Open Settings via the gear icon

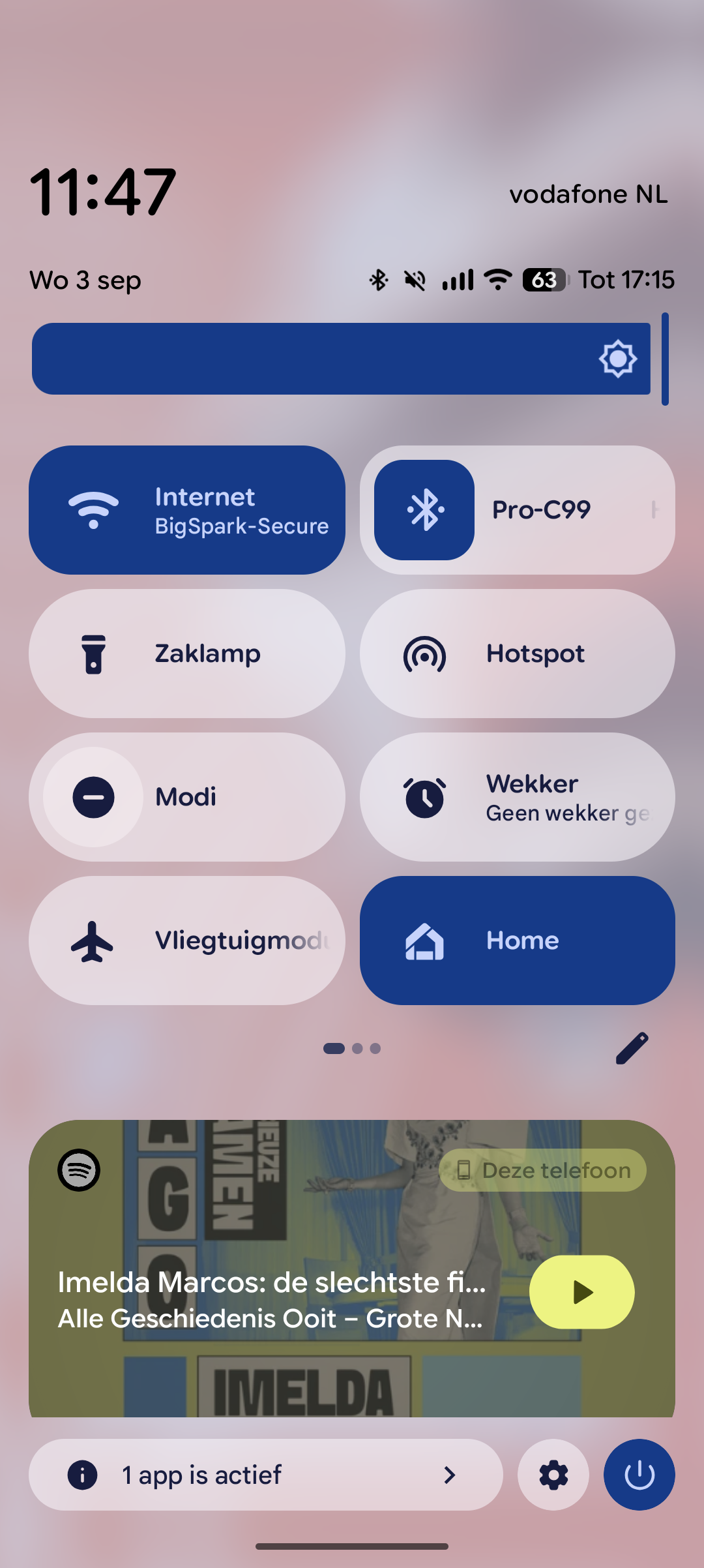pyautogui.click(x=553, y=1475)
